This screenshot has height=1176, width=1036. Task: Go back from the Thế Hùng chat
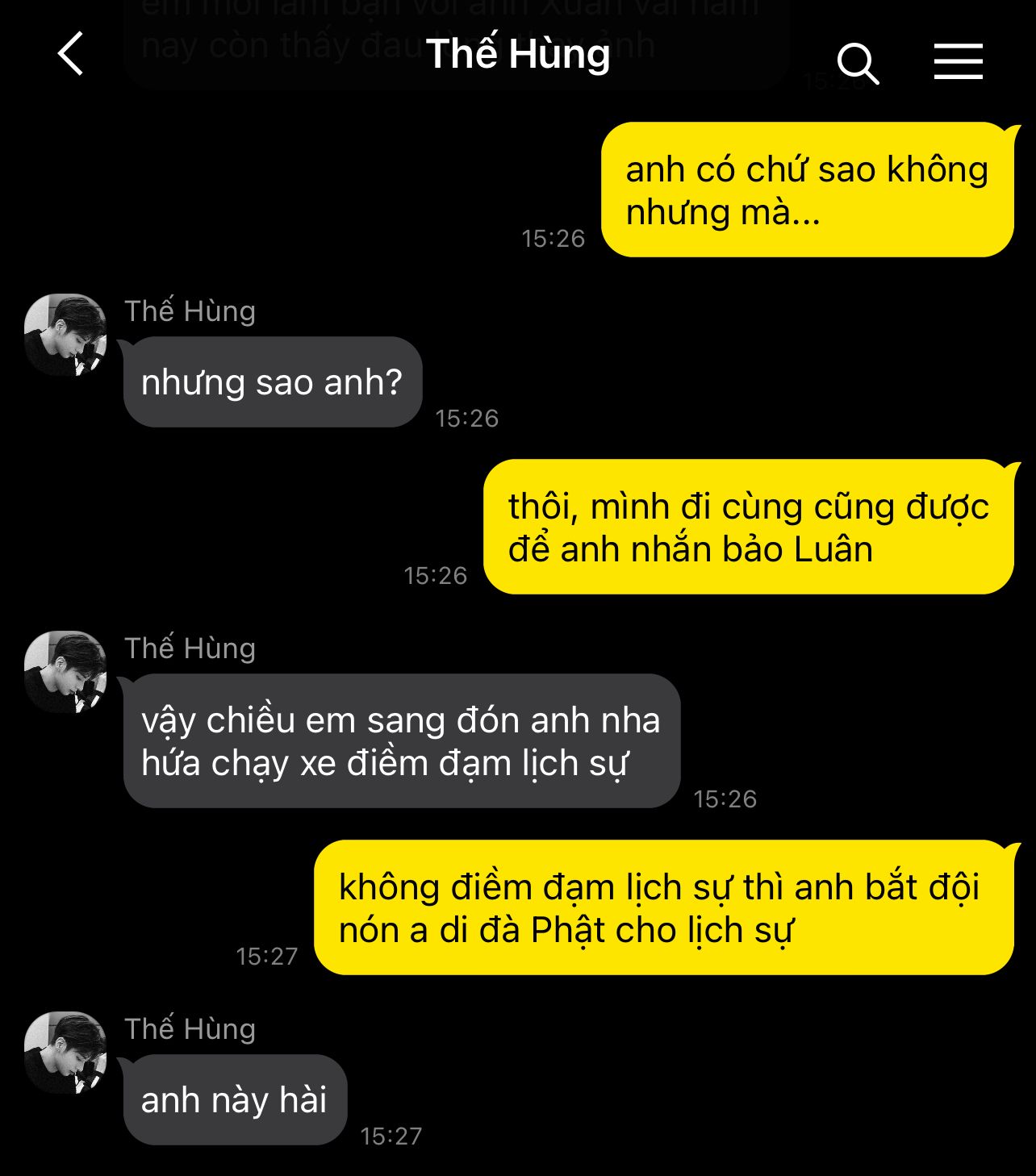pyautogui.click(x=71, y=55)
